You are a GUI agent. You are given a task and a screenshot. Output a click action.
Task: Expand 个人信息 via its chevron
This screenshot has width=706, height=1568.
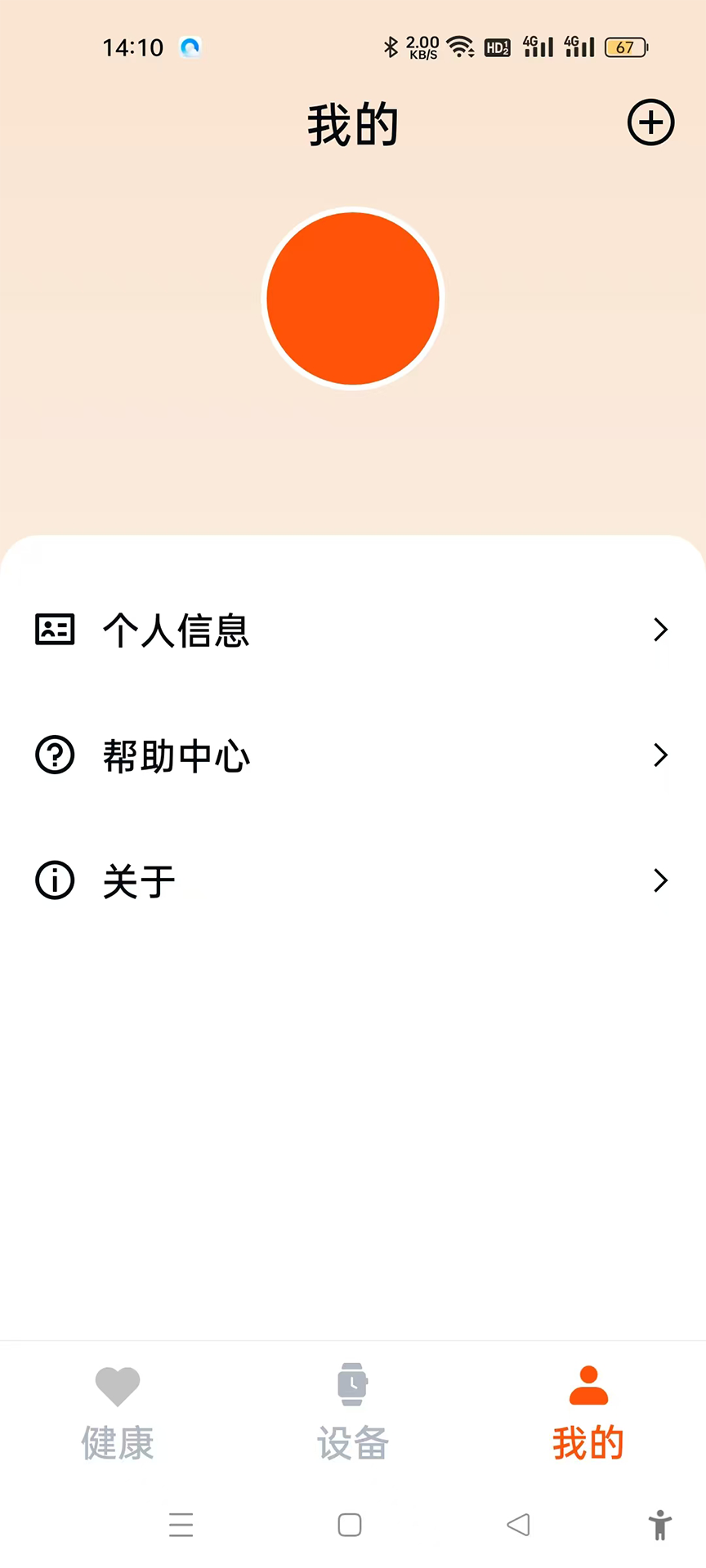pos(660,630)
